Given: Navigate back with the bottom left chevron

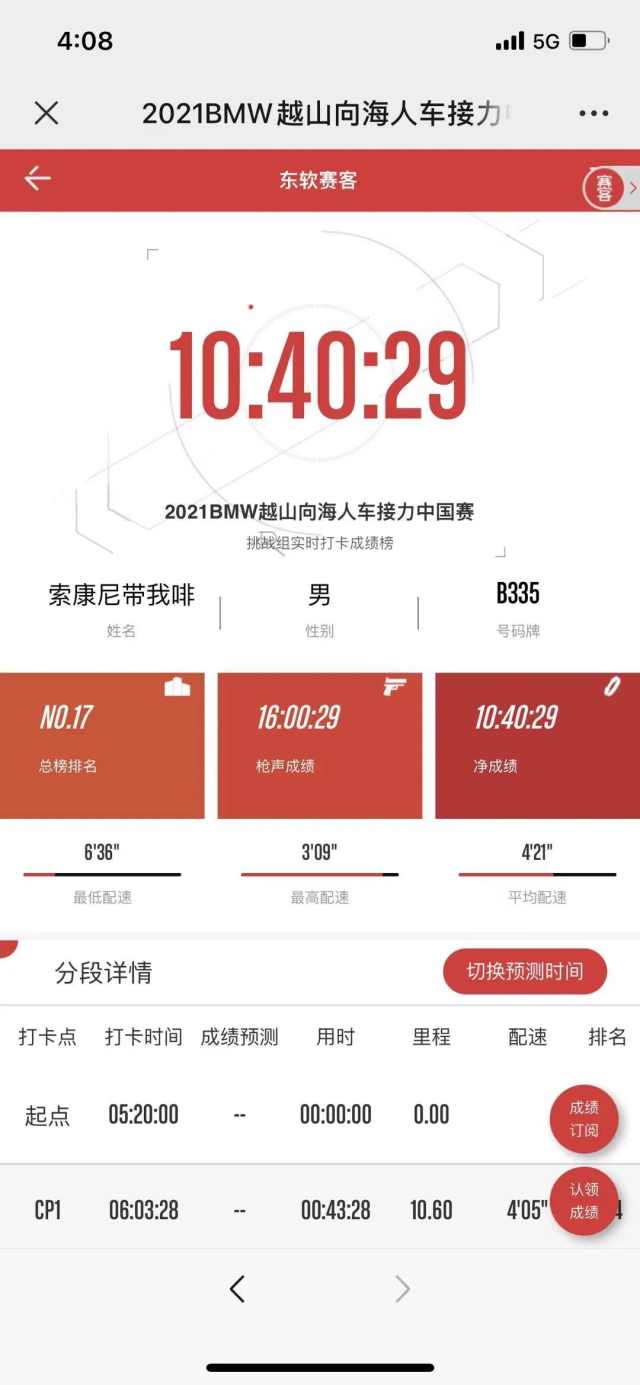Looking at the screenshot, I should [237, 1289].
